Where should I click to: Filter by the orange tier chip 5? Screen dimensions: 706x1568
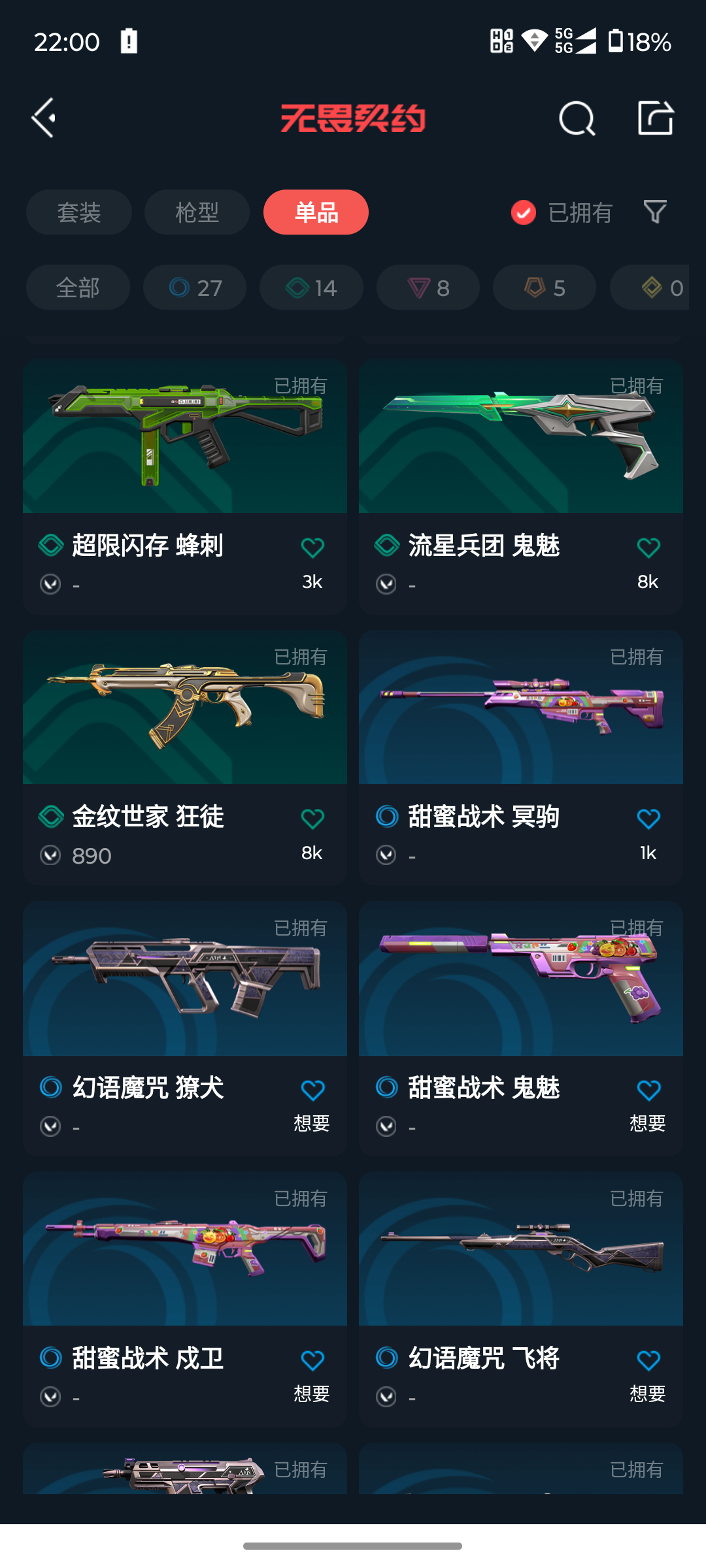545,287
